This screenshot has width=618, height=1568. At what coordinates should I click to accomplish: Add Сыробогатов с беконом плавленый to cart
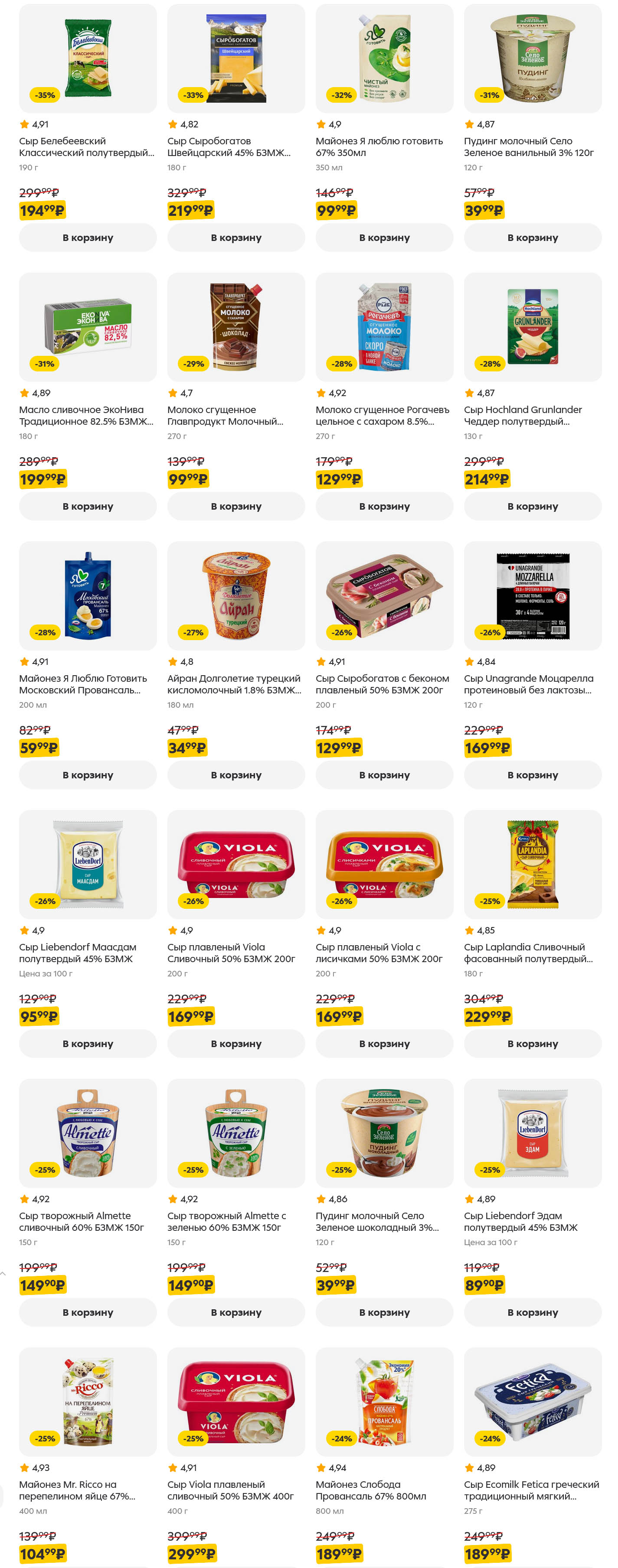[x=384, y=774]
